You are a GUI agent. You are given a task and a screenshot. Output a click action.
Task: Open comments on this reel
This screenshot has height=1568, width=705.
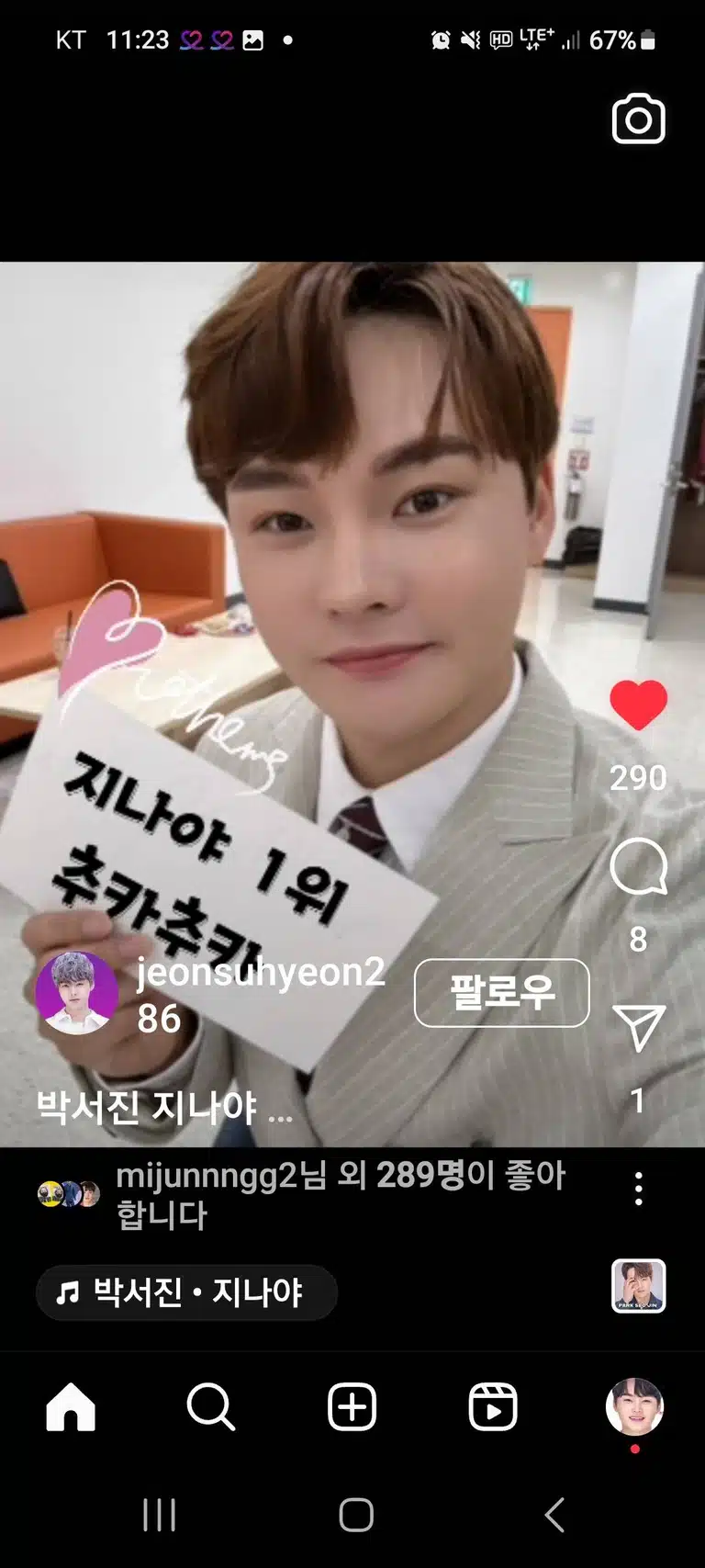[638, 866]
